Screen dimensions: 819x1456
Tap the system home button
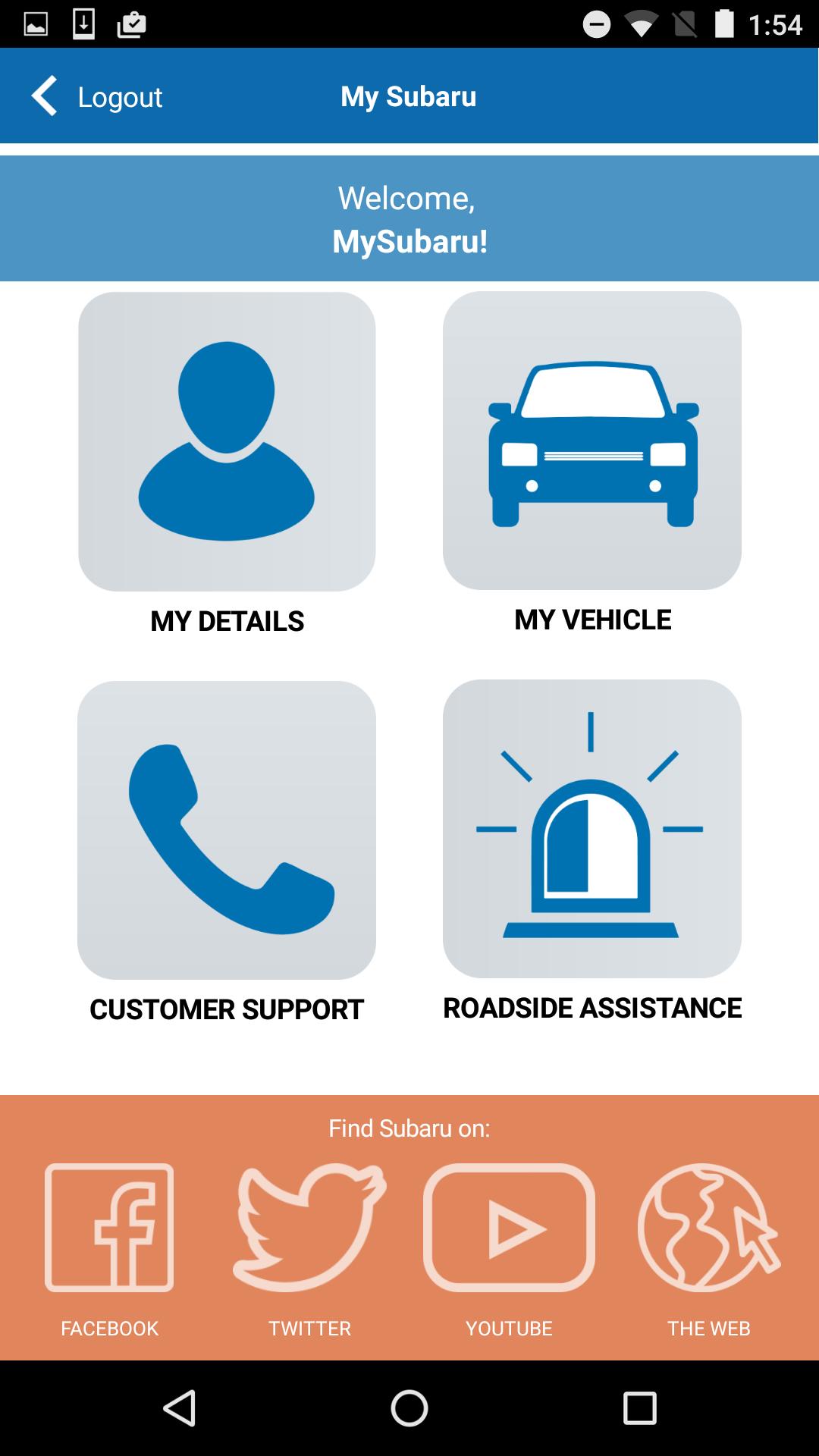tap(409, 1408)
